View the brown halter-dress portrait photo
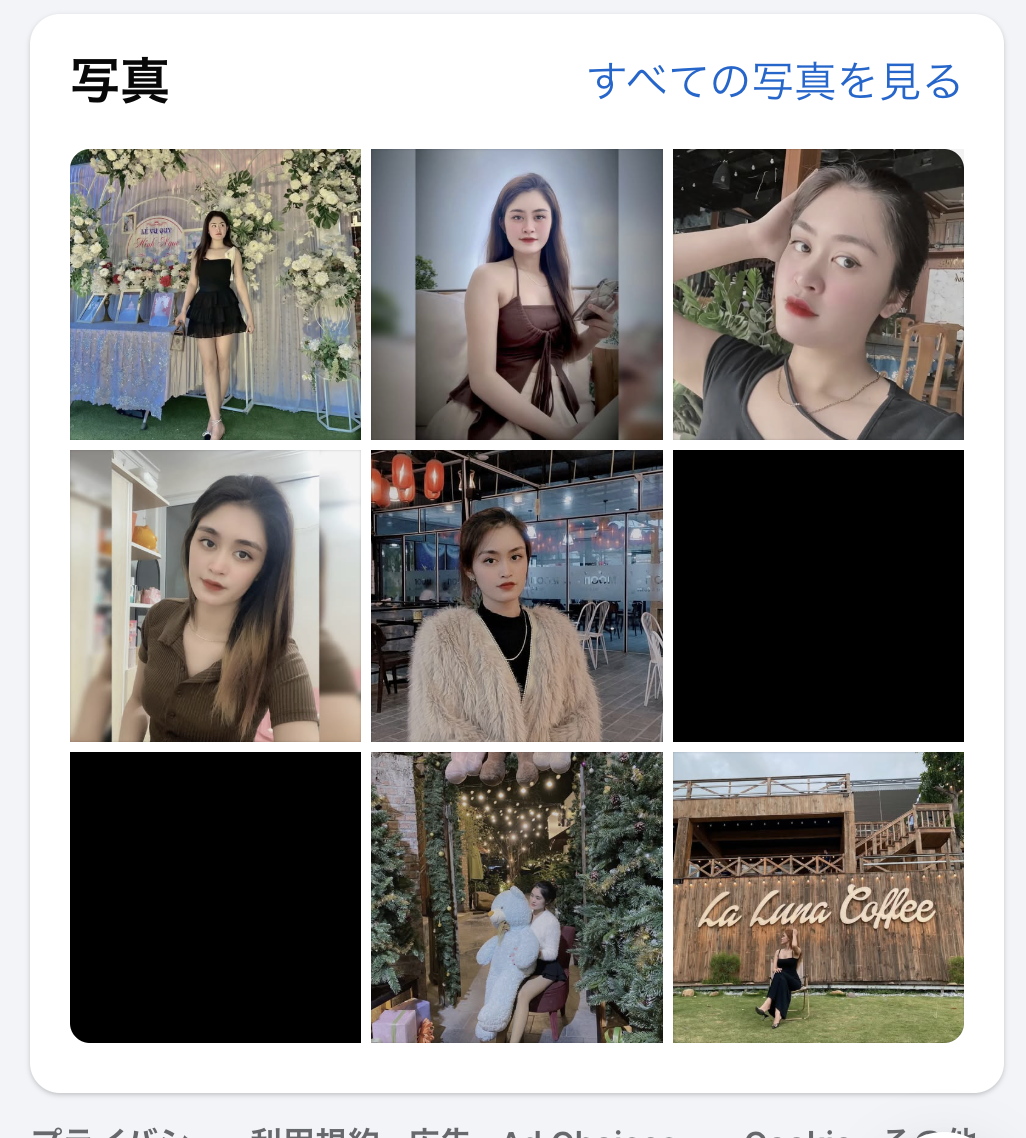Screen dimensions: 1026x1138 (516, 294)
